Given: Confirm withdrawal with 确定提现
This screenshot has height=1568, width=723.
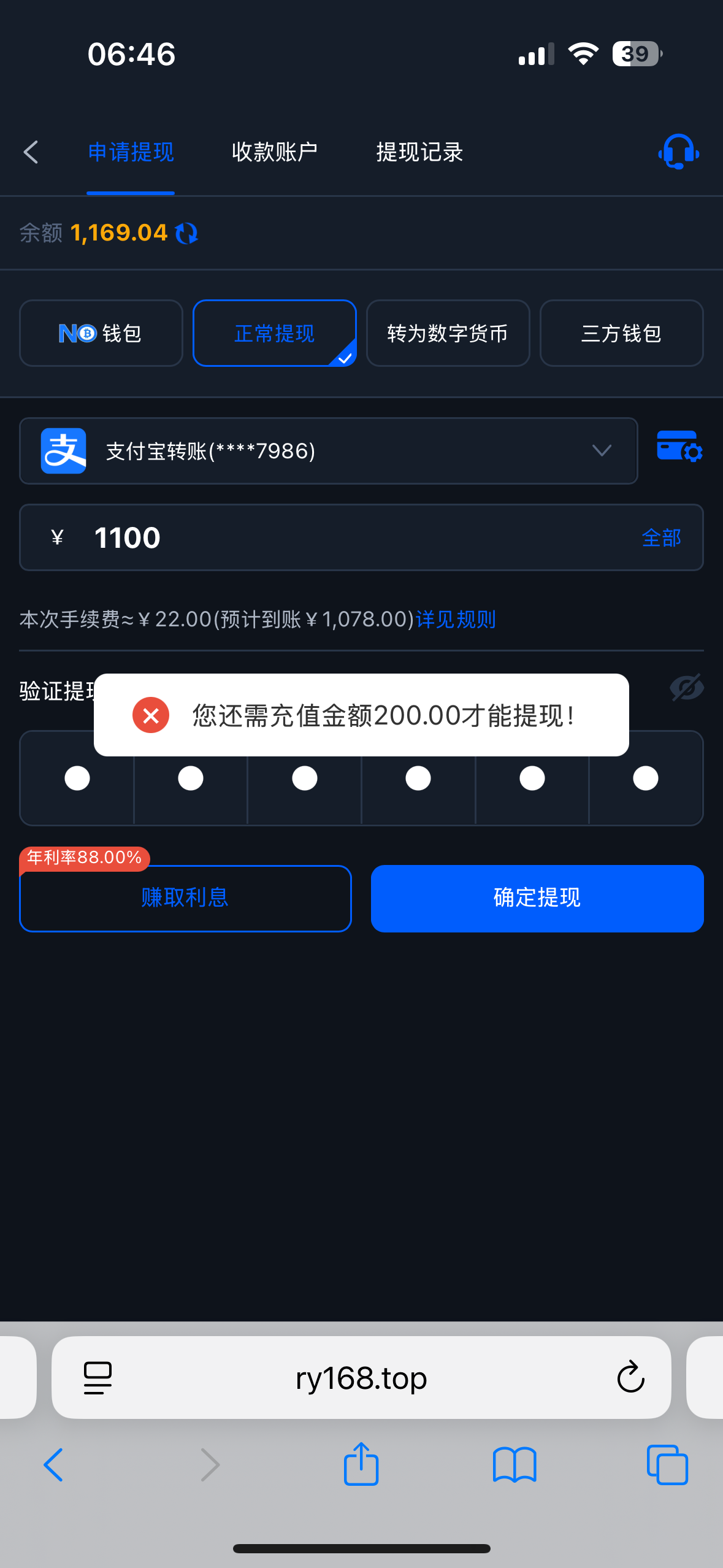Looking at the screenshot, I should point(537,898).
